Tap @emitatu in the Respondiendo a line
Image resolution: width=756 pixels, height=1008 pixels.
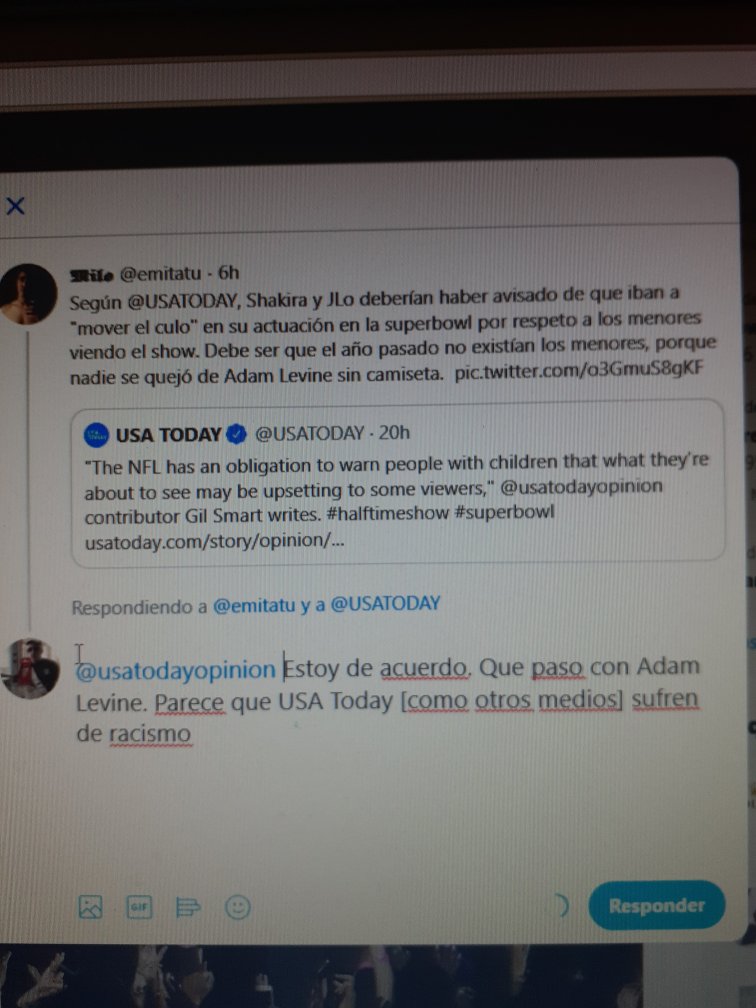pyautogui.click(x=249, y=604)
